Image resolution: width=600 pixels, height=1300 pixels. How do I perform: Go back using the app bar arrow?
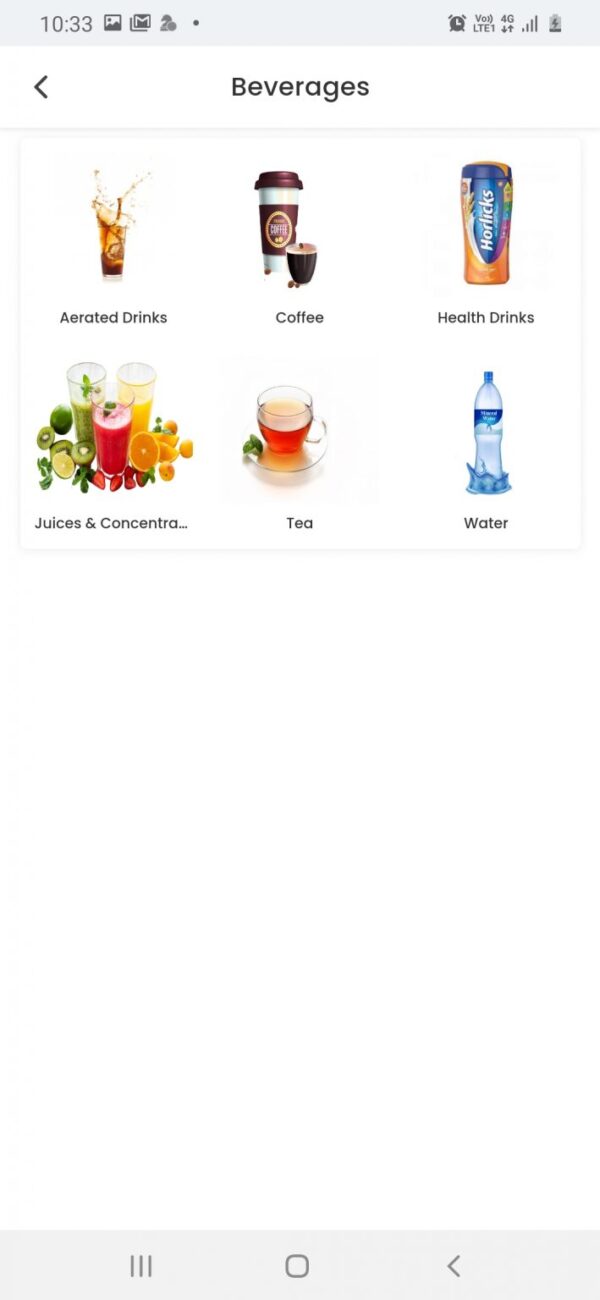point(41,87)
